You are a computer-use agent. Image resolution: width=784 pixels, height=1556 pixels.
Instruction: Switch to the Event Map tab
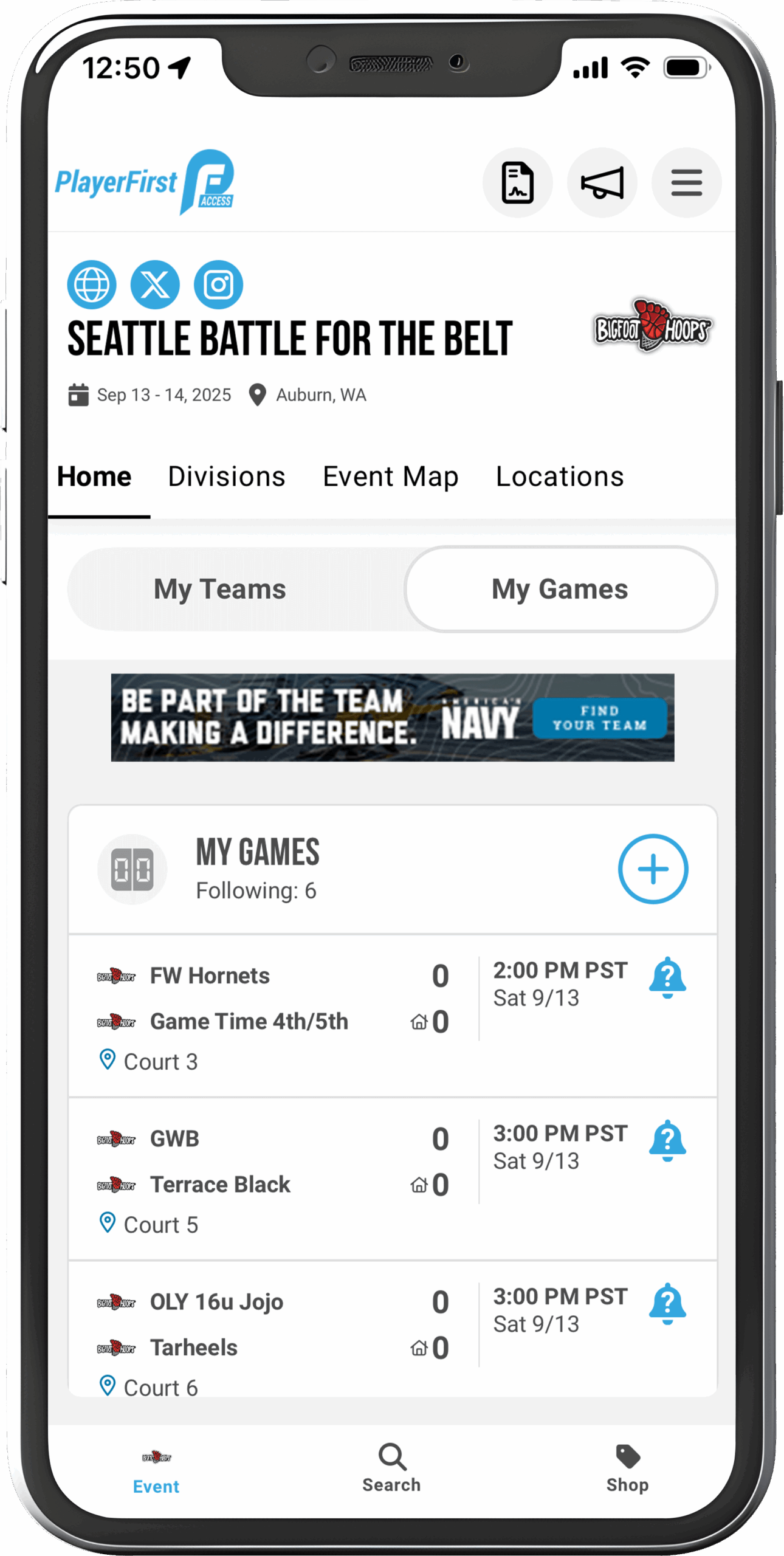[x=390, y=477]
